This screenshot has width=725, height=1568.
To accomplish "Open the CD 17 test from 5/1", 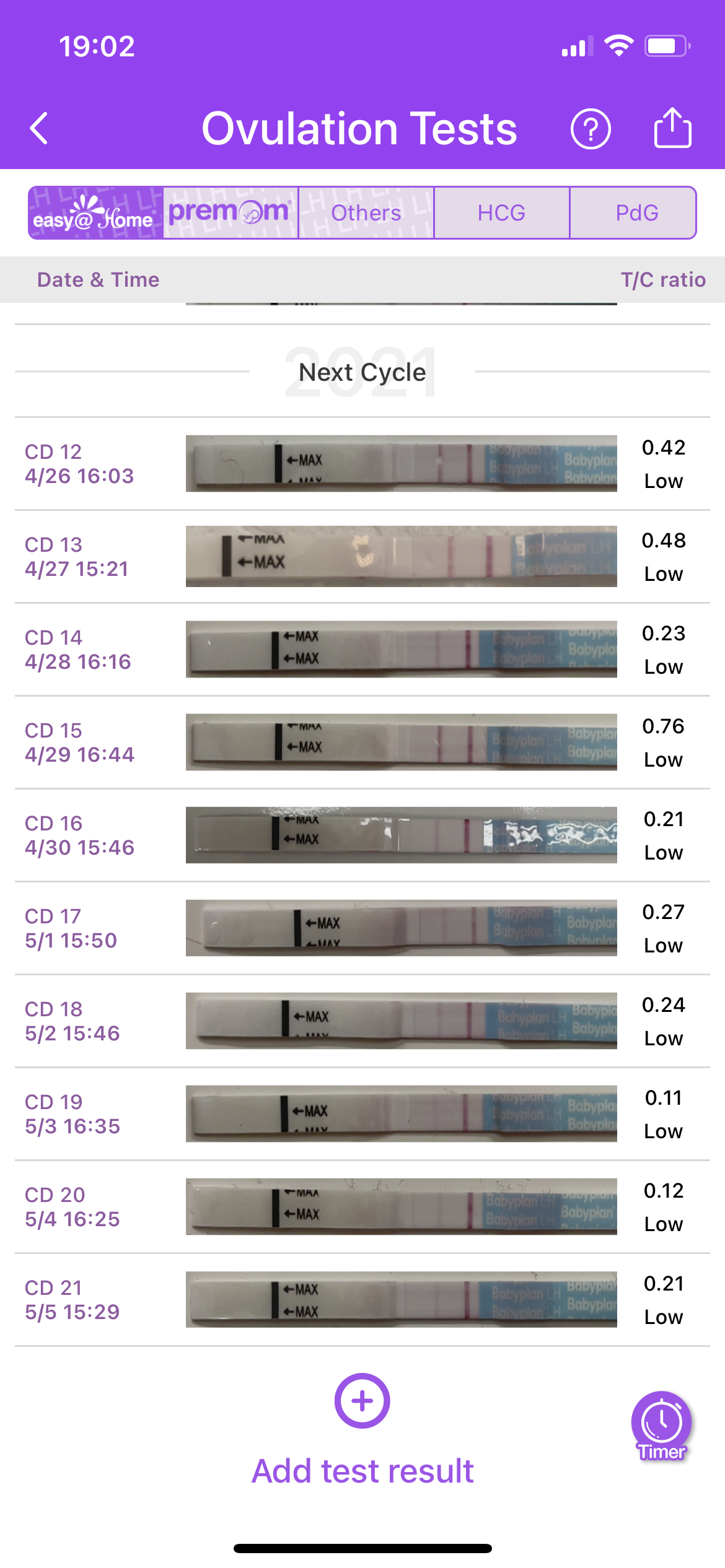I will (362, 928).
